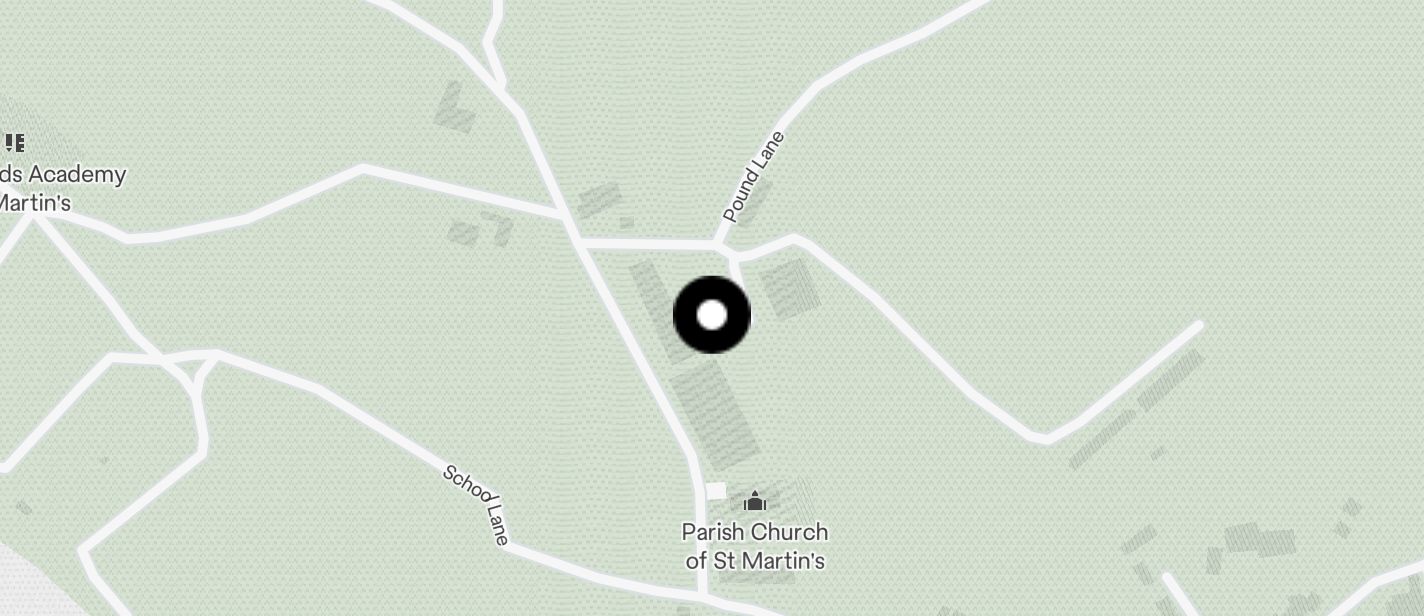This screenshot has height=616, width=1424.
Task: Select Parish Church of St Martin's landmark
Action: (x=755, y=501)
